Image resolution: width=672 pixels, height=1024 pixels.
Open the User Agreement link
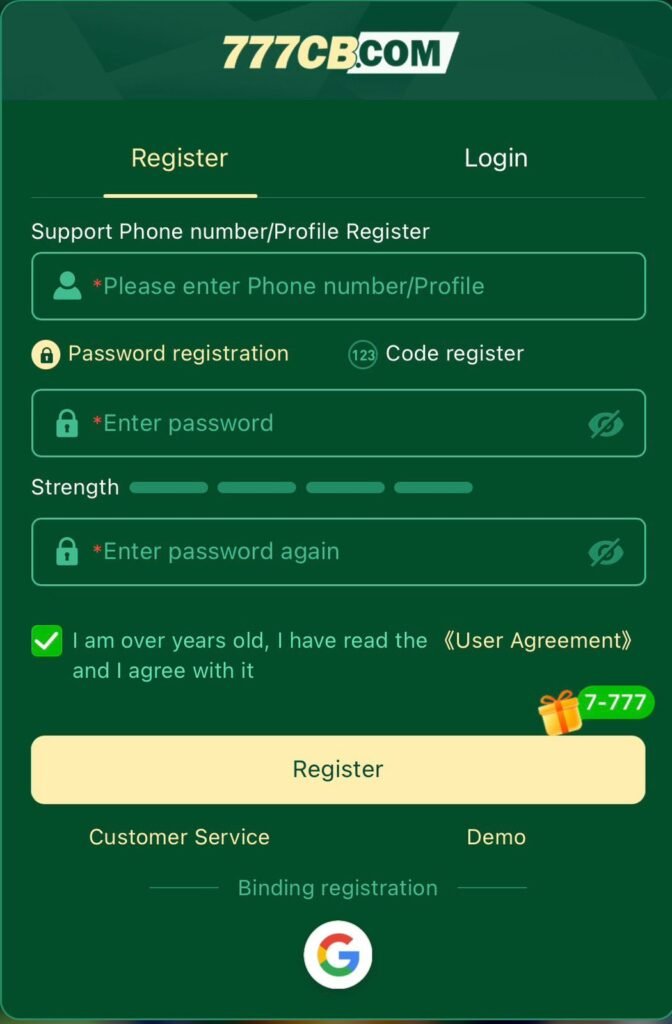[x=537, y=641]
